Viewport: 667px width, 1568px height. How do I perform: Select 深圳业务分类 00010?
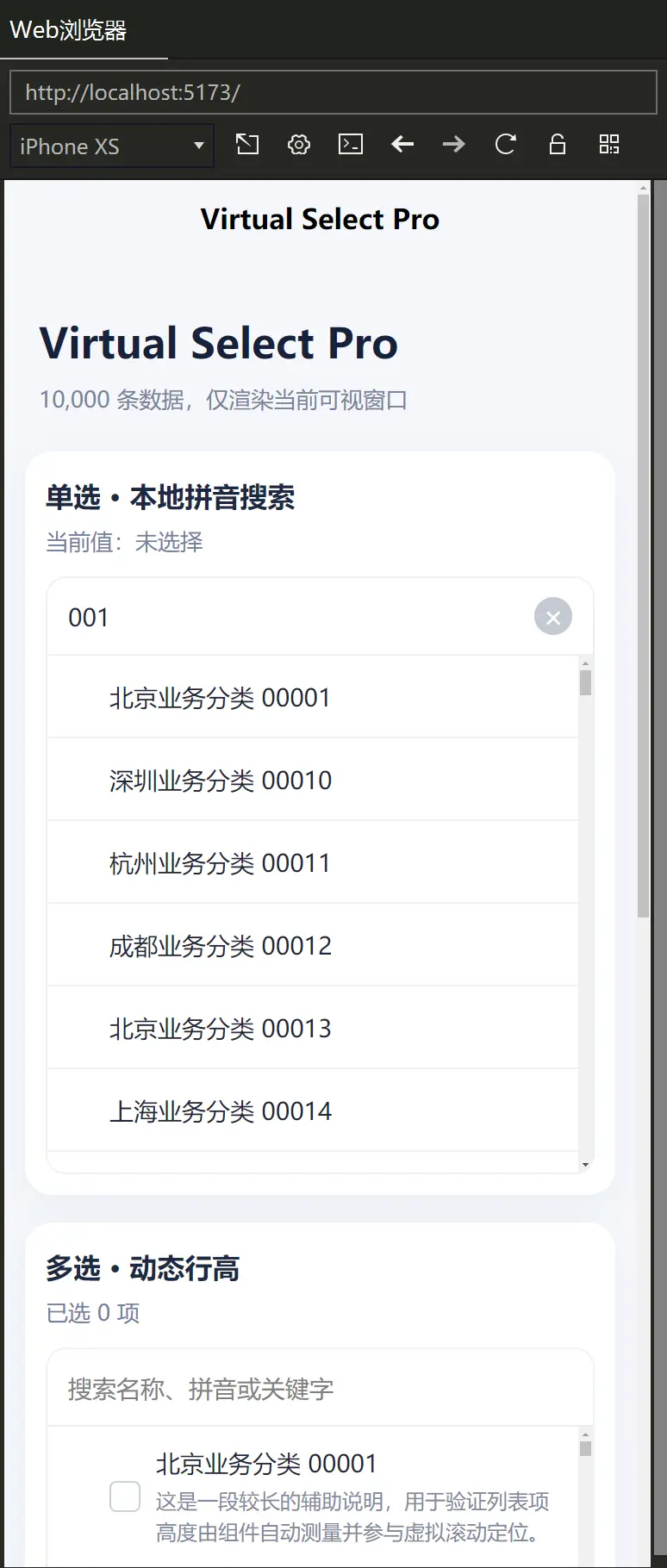pyautogui.click(x=313, y=780)
